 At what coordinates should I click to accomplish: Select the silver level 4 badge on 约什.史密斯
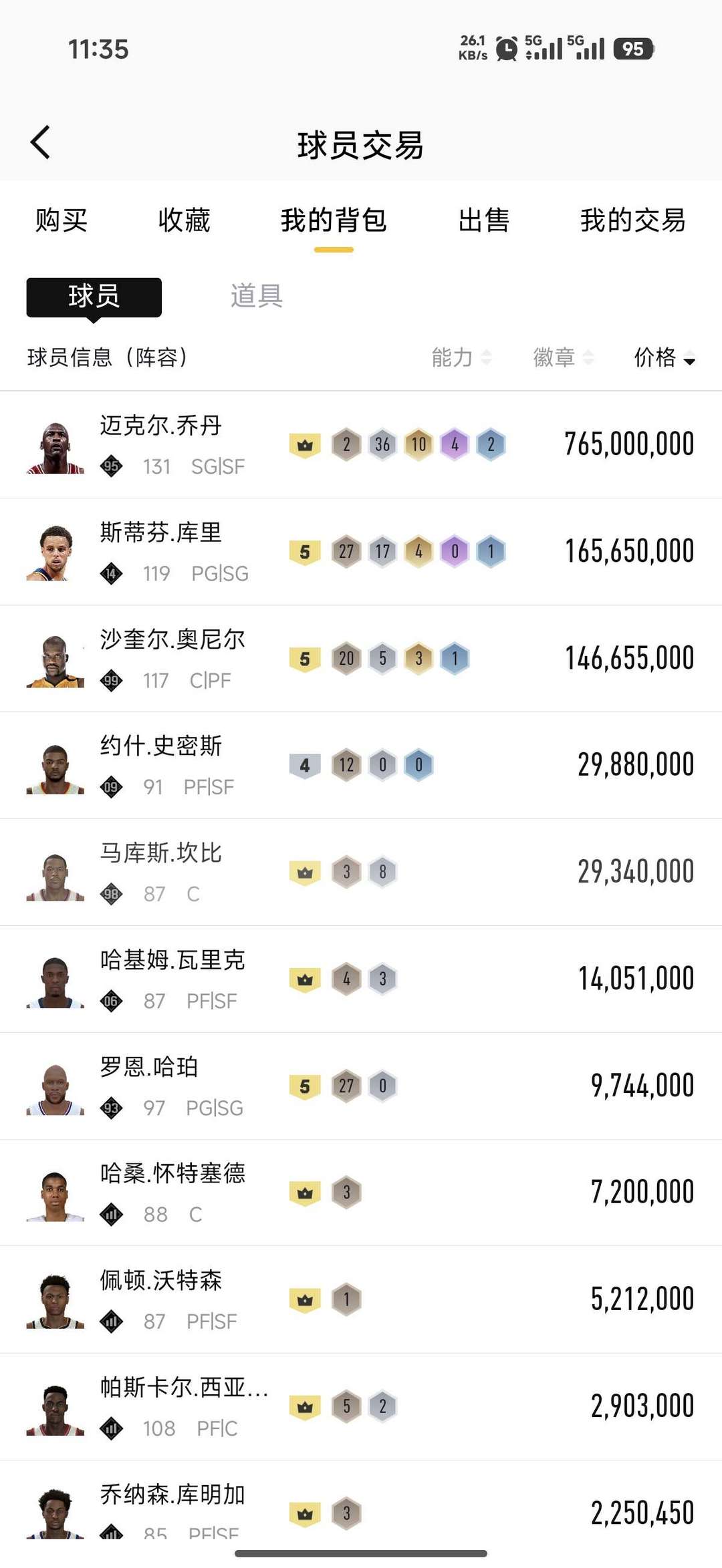point(306,764)
